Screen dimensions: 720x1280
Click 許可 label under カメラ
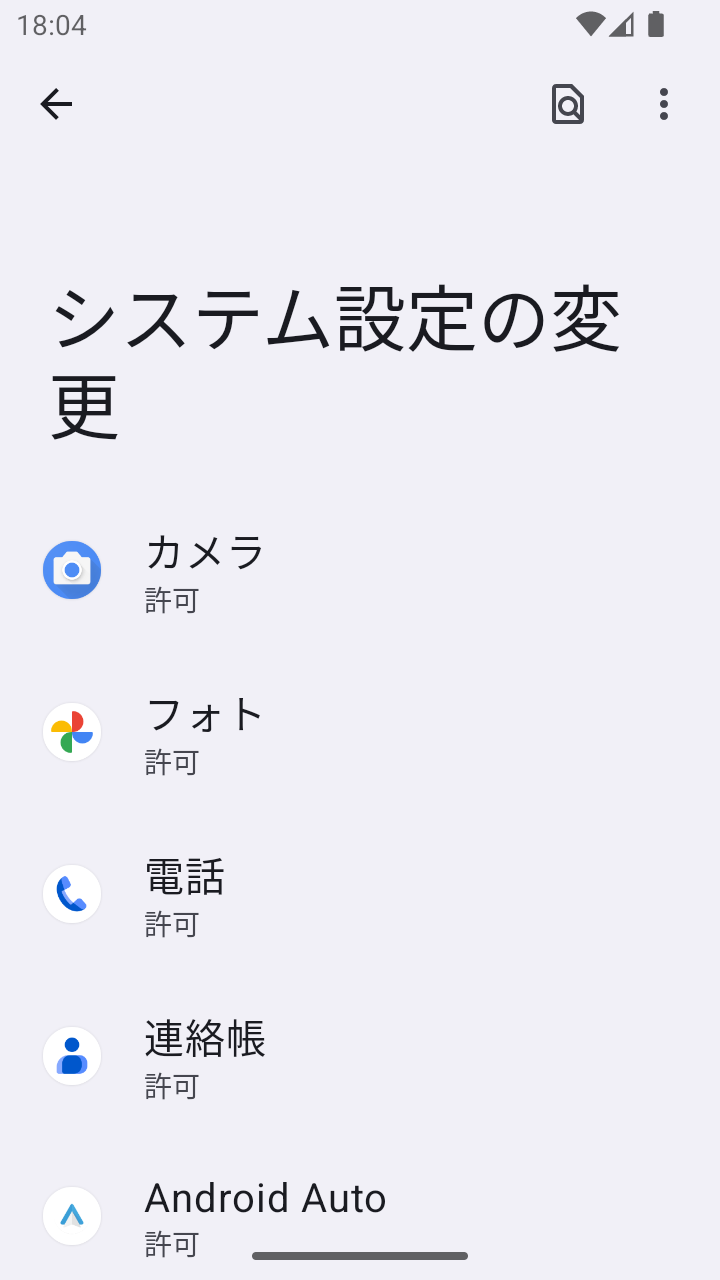tap(171, 601)
